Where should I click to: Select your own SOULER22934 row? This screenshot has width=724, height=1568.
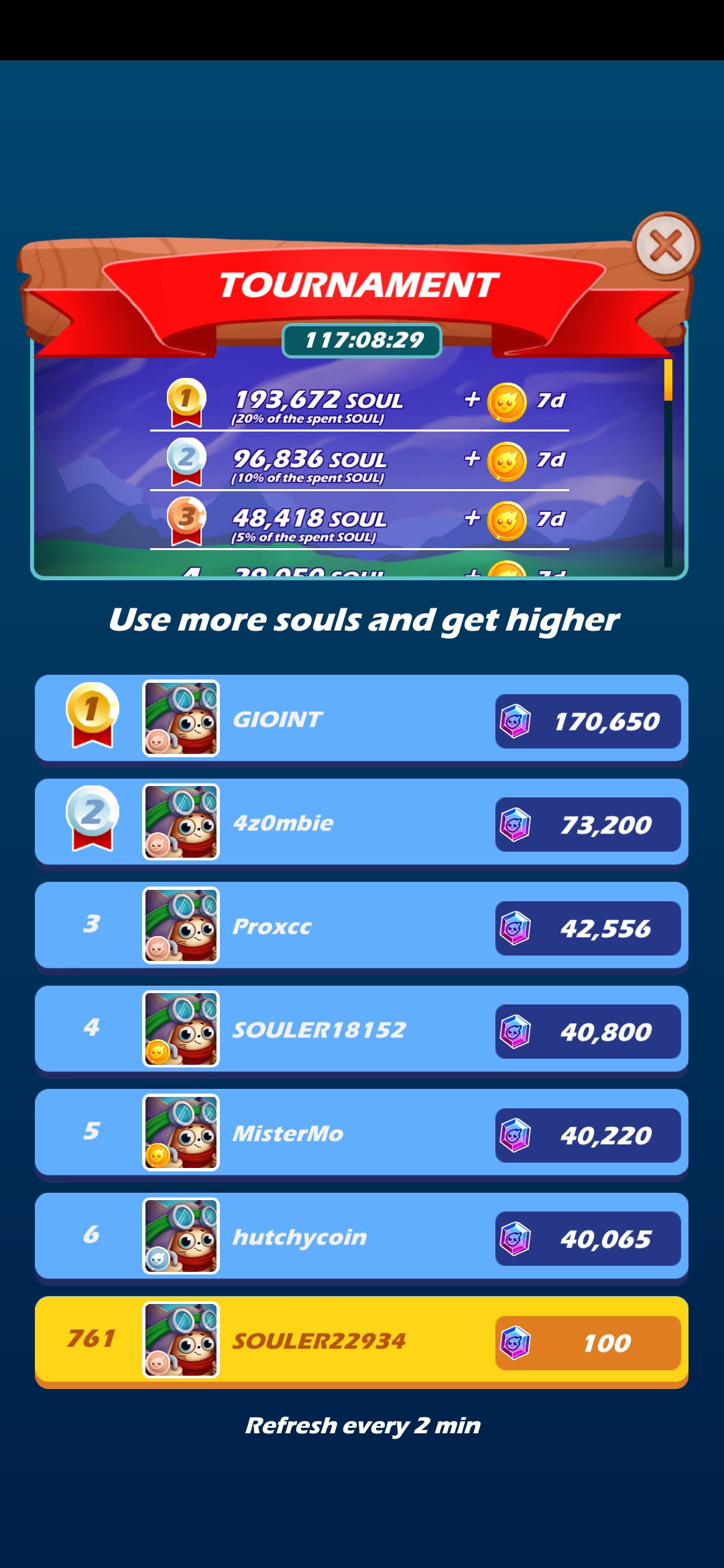click(361, 1340)
